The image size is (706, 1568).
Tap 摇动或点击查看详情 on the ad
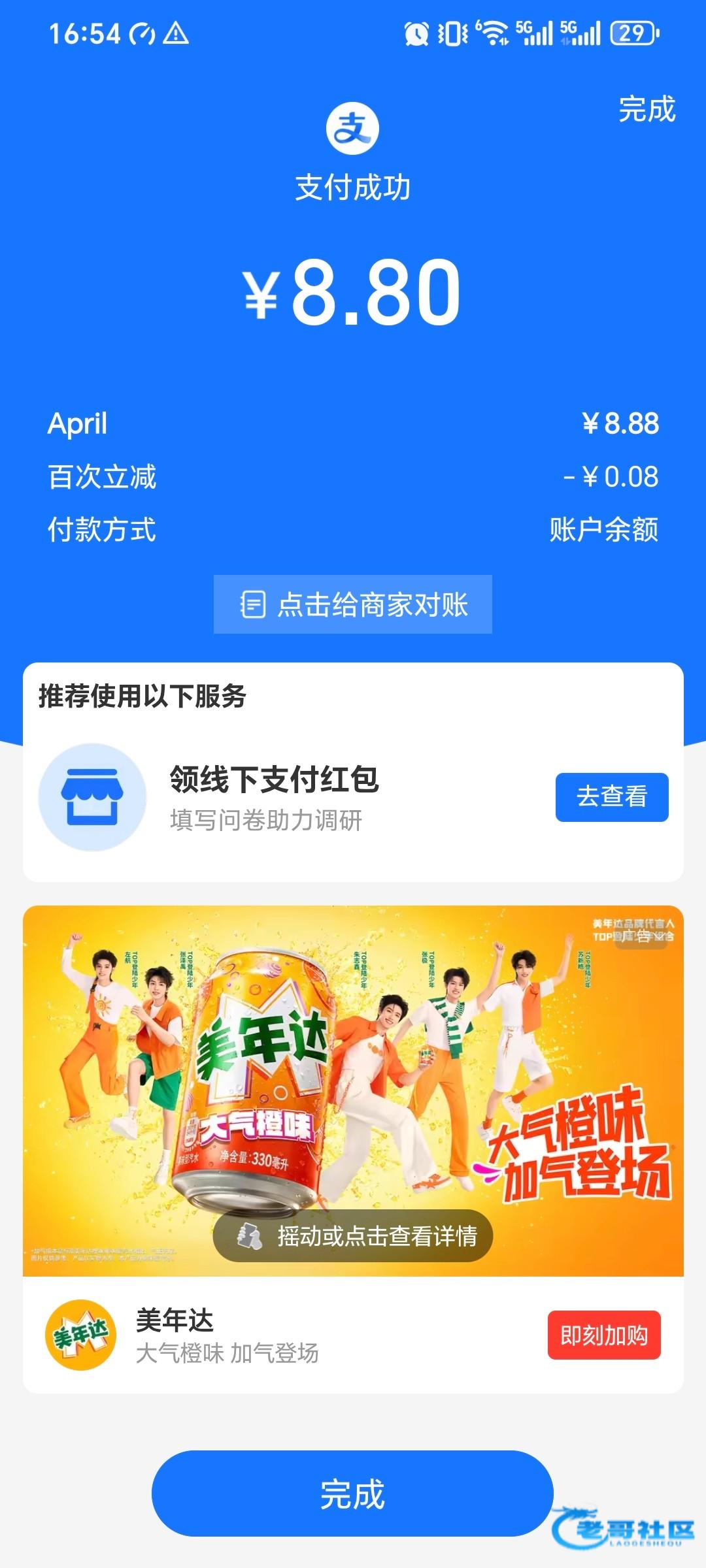[x=353, y=1236]
